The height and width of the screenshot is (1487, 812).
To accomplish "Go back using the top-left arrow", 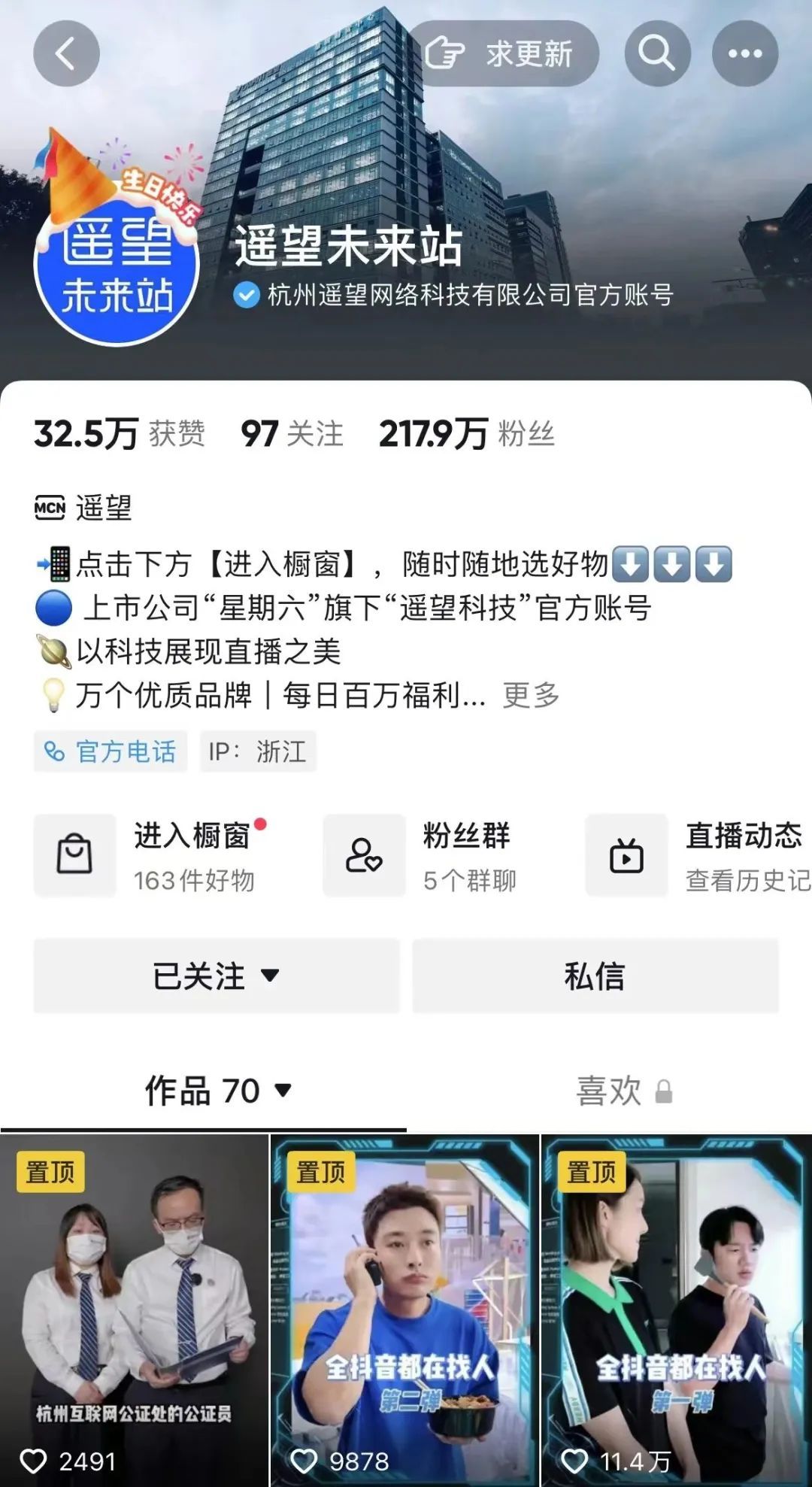I will pyautogui.click(x=66, y=54).
